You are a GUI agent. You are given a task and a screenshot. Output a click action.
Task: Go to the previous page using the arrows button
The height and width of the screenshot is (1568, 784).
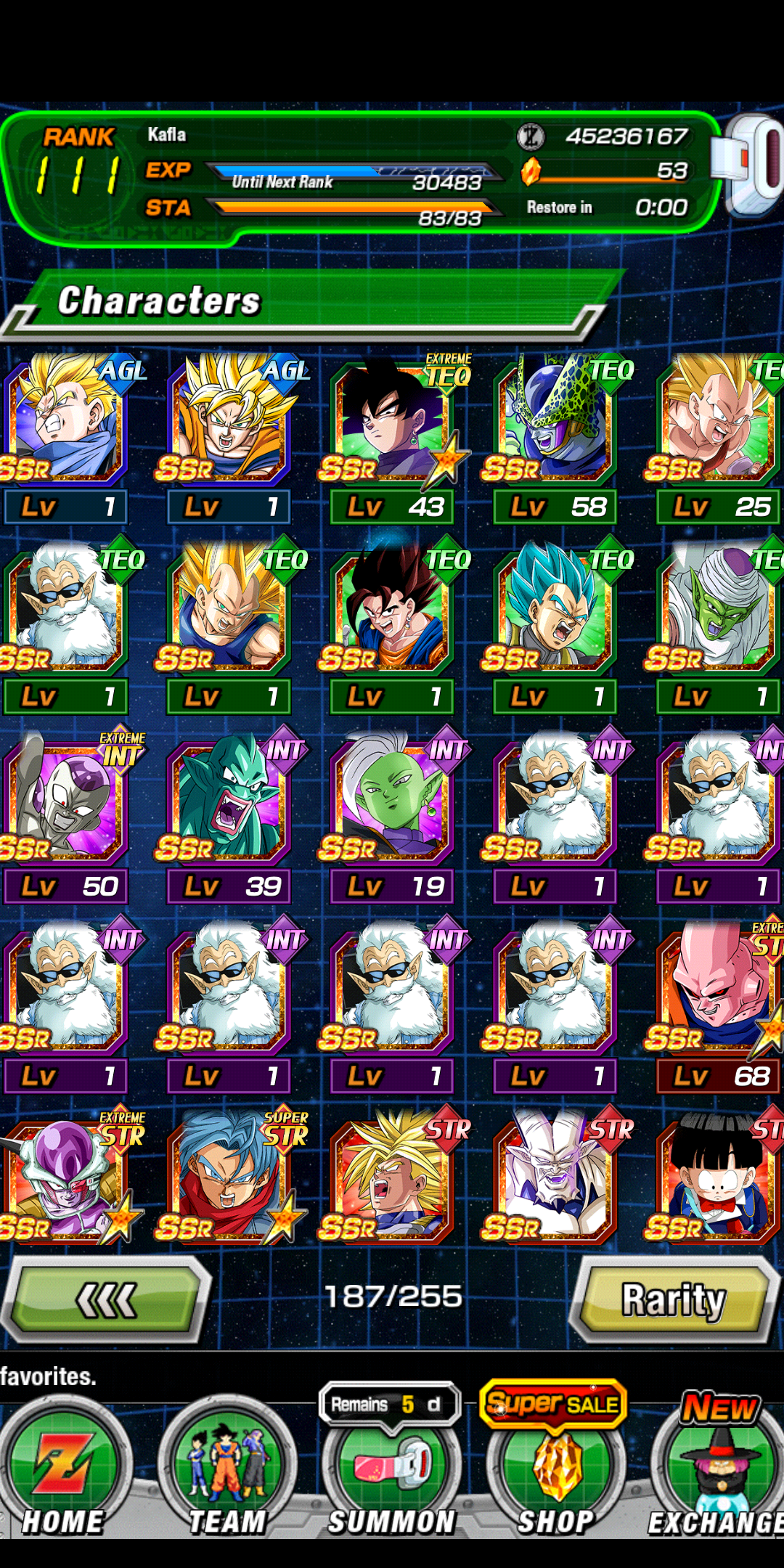click(x=106, y=1300)
